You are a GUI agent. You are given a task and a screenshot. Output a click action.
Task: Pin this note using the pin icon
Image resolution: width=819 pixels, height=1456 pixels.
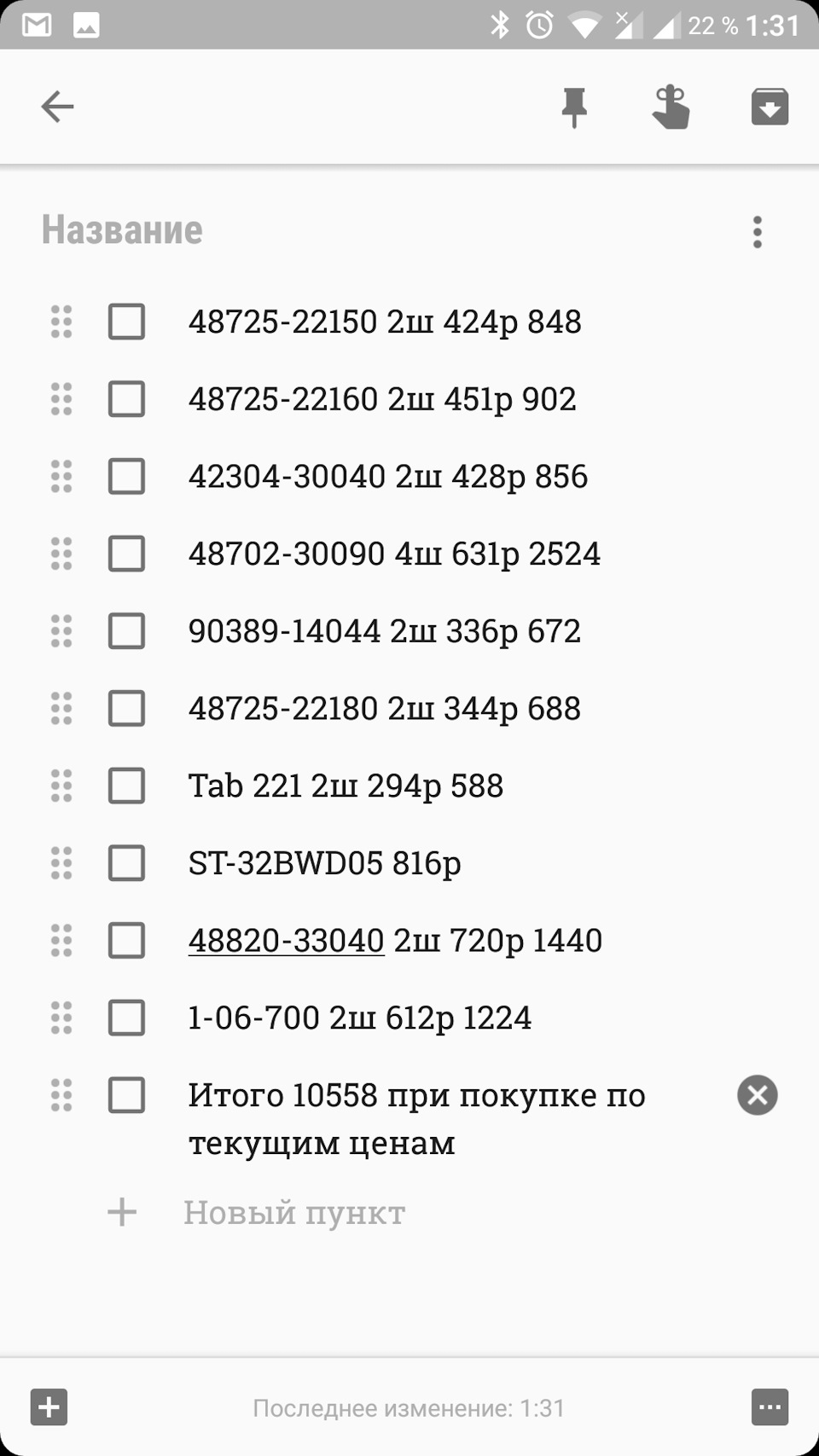point(575,106)
